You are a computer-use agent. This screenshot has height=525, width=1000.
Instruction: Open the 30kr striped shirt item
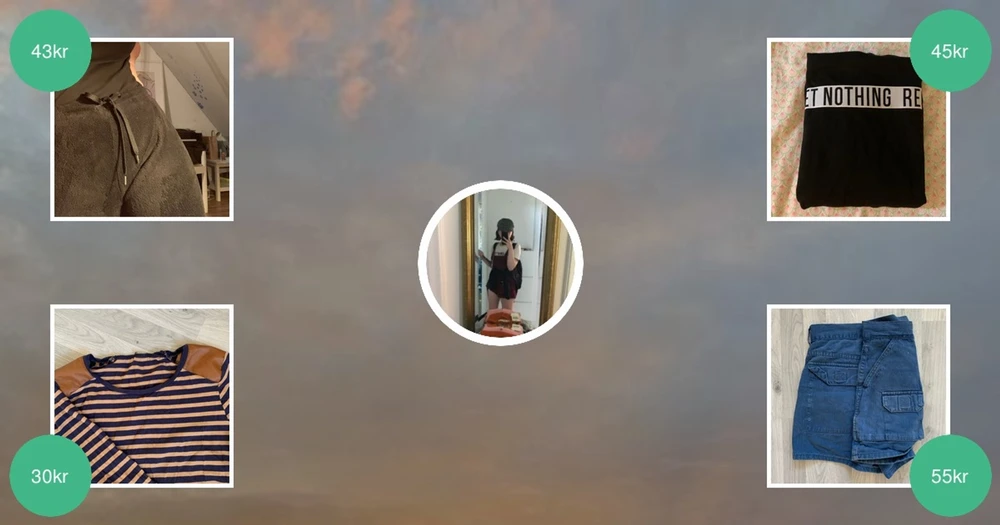pos(142,395)
